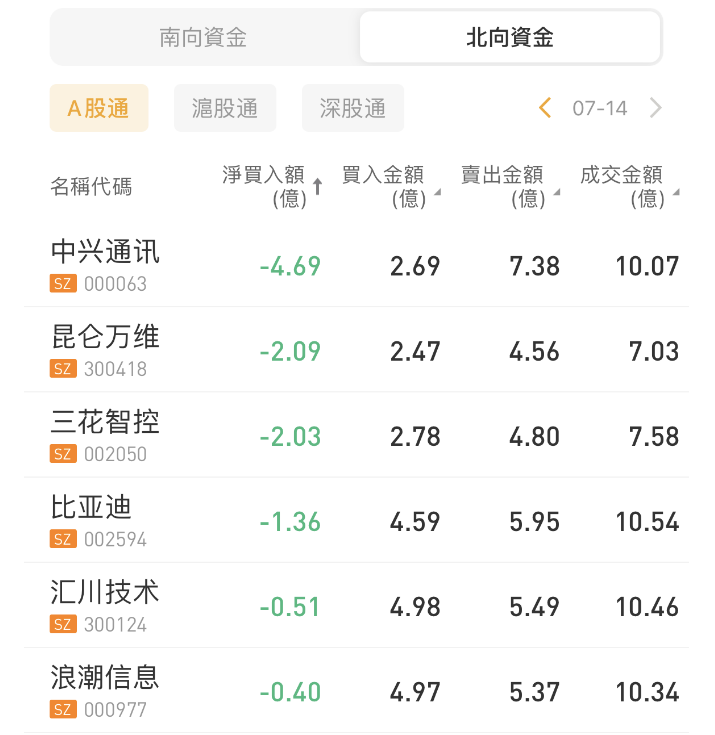Viewport: 715px width, 735px height.
Task: Switch to the 南向資金 tab
Action: tap(204, 38)
